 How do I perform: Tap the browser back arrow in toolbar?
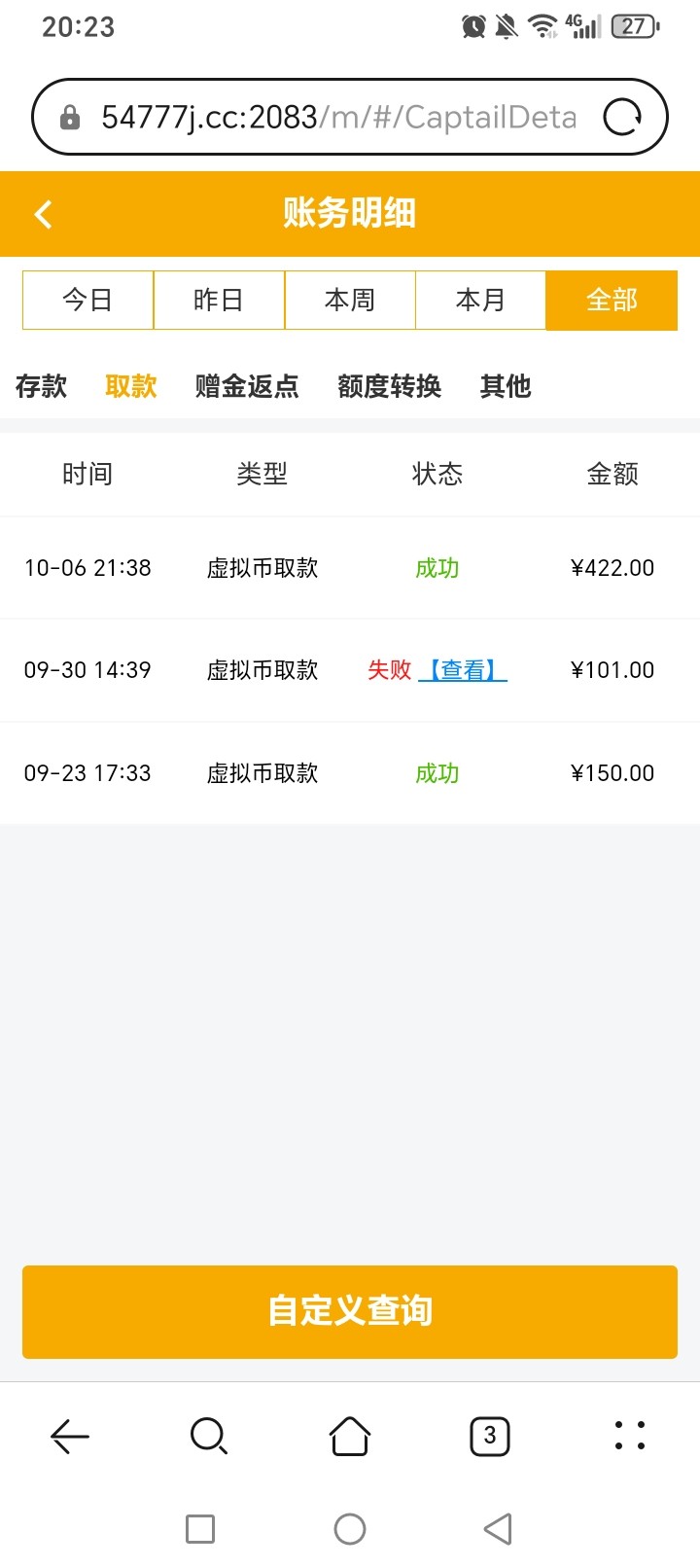point(70,1436)
